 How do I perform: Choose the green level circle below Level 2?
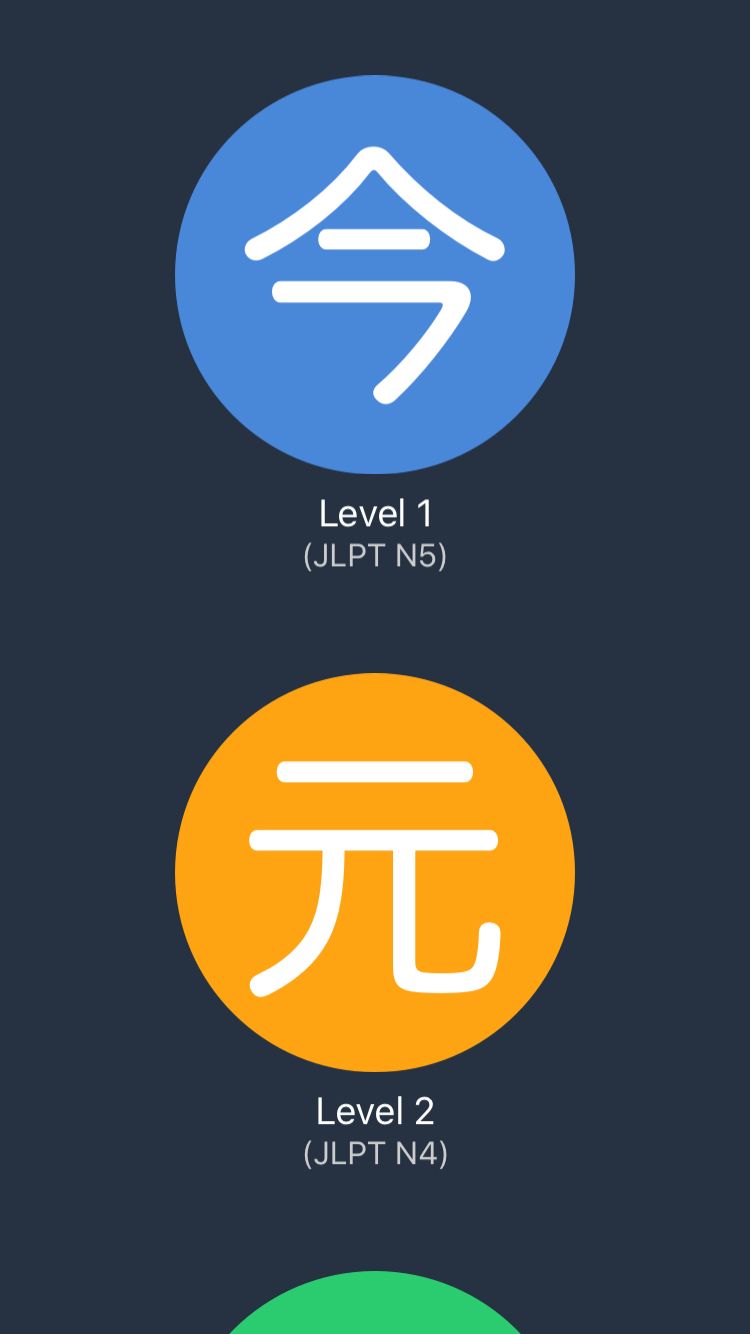click(375, 1302)
